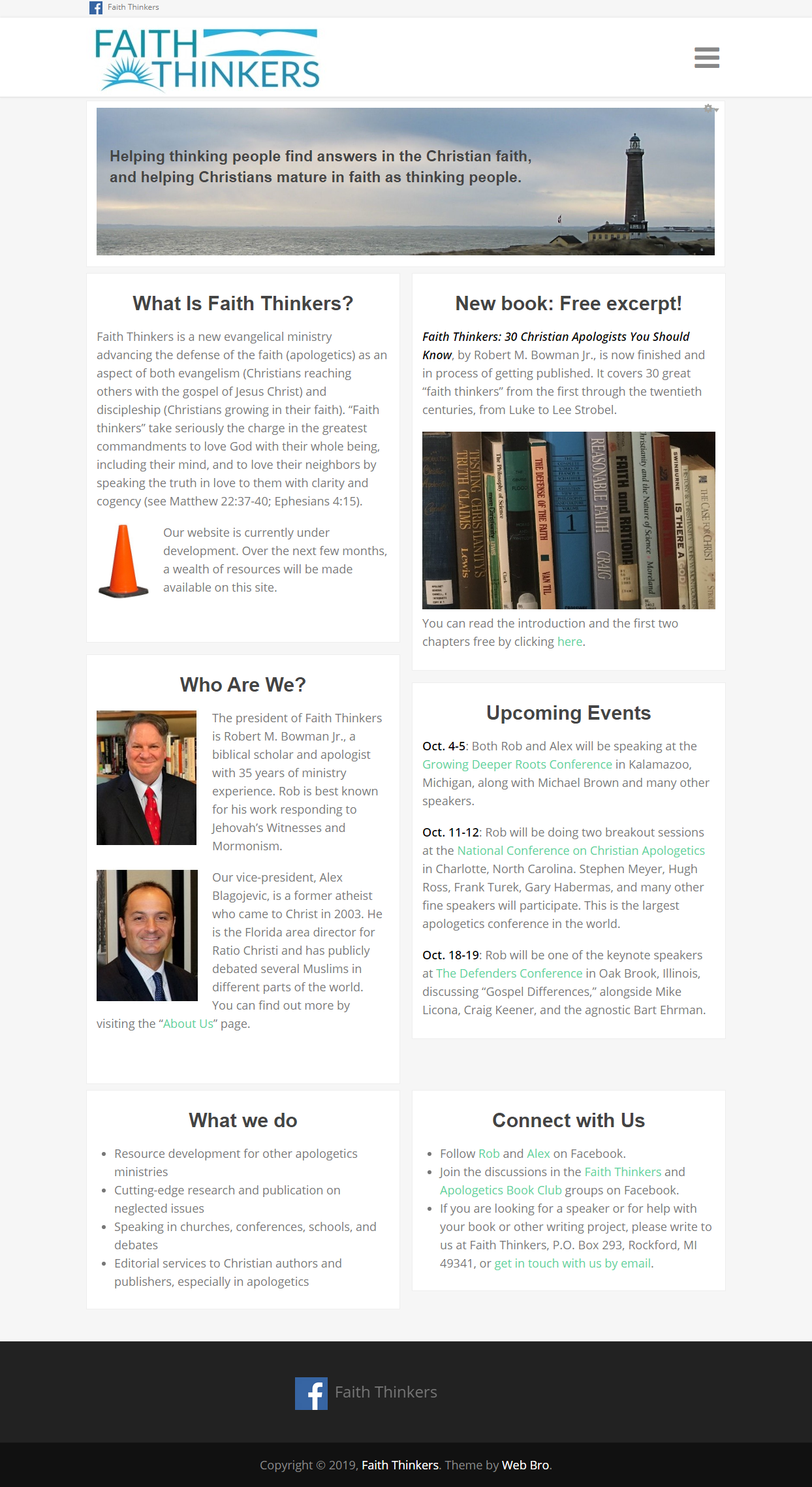
Task: Open the Faith Thinkers Facebook group link
Action: [623, 1172]
